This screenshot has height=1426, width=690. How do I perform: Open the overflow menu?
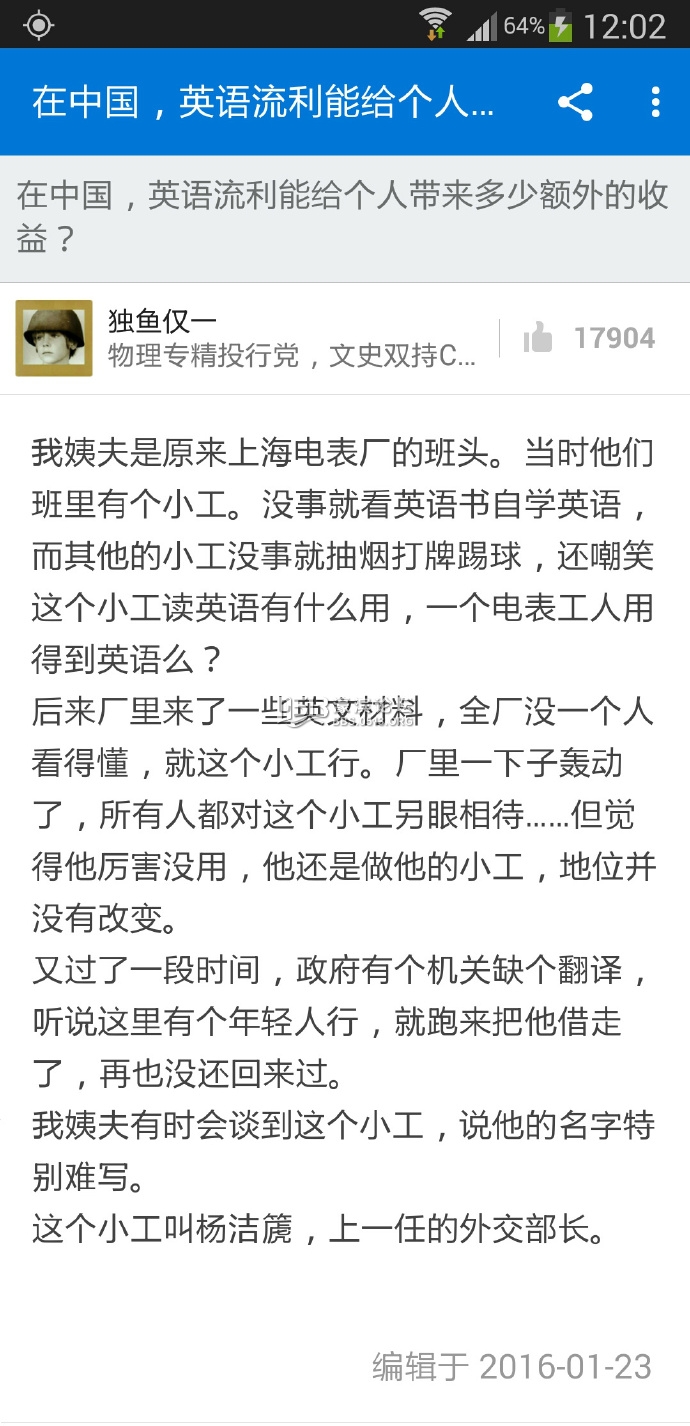click(x=655, y=102)
